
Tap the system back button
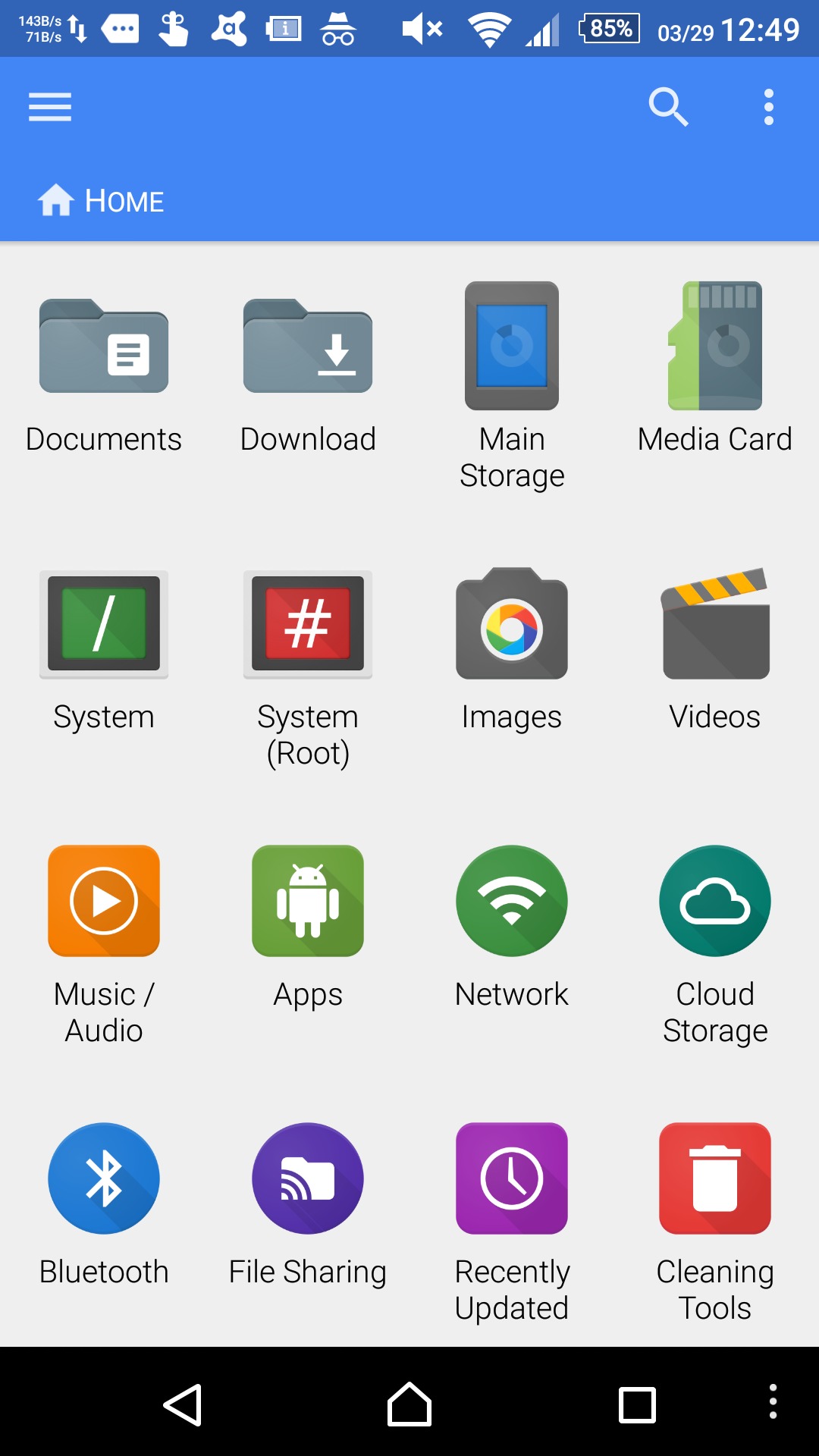tap(183, 1404)
